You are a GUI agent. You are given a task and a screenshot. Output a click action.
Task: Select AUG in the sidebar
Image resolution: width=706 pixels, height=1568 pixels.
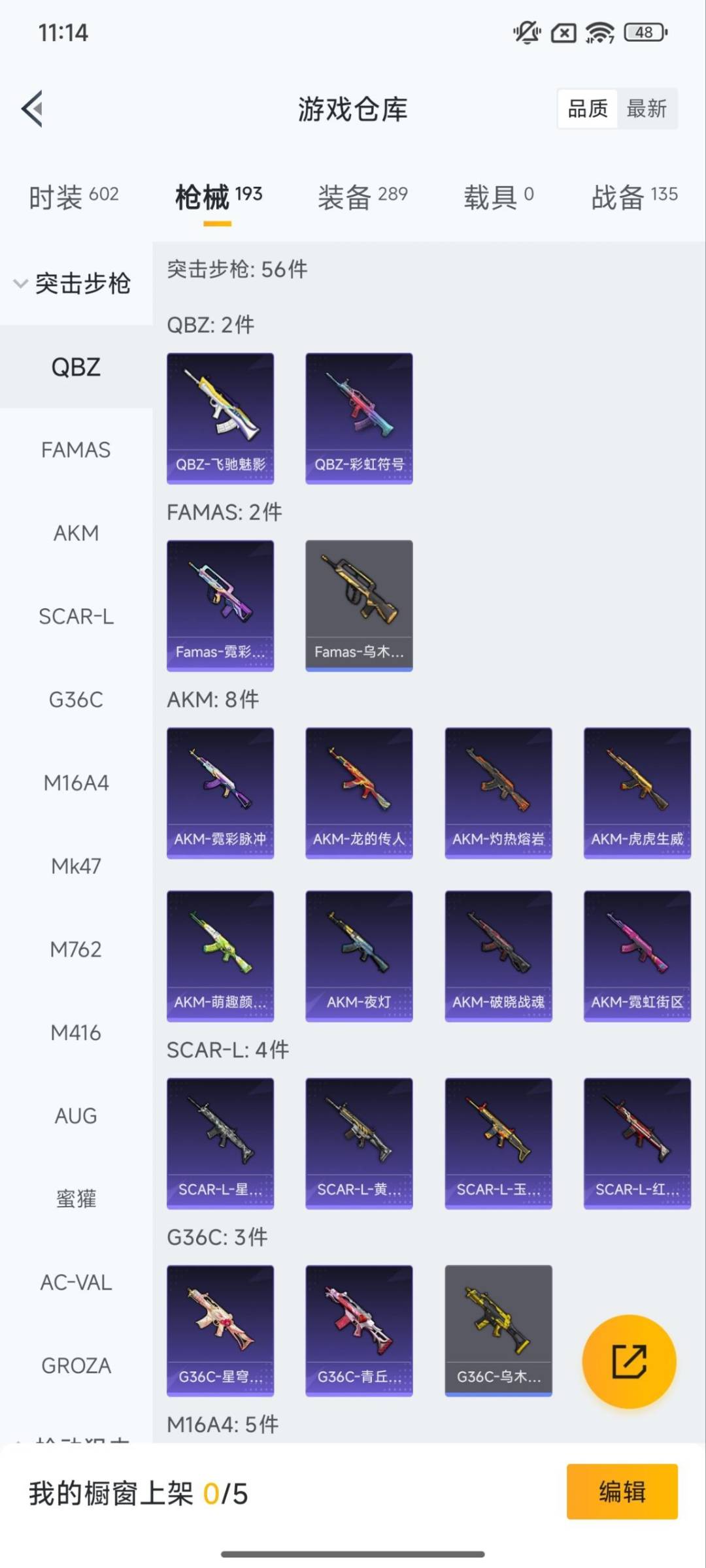click(x=76, y=1116)
